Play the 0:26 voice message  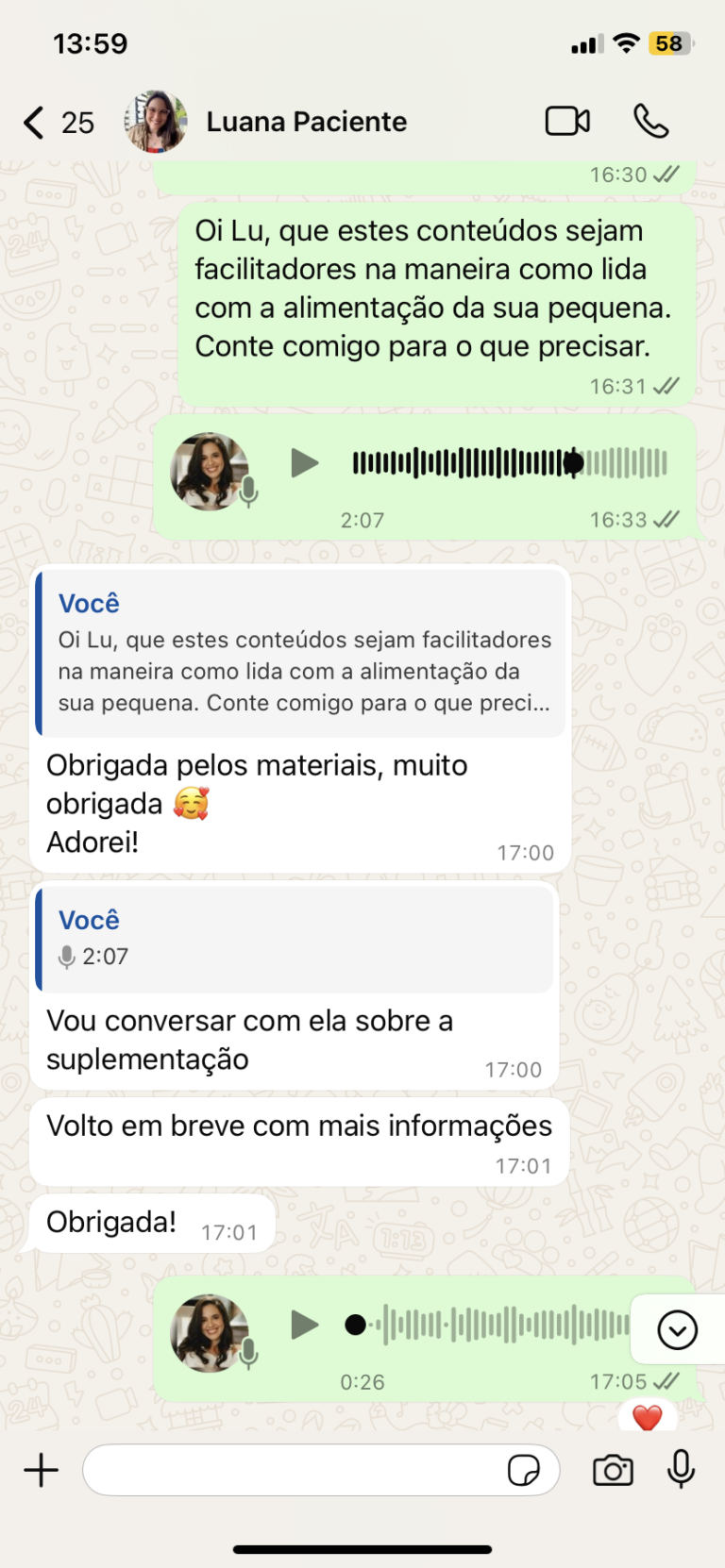[x=304, y=1325]
